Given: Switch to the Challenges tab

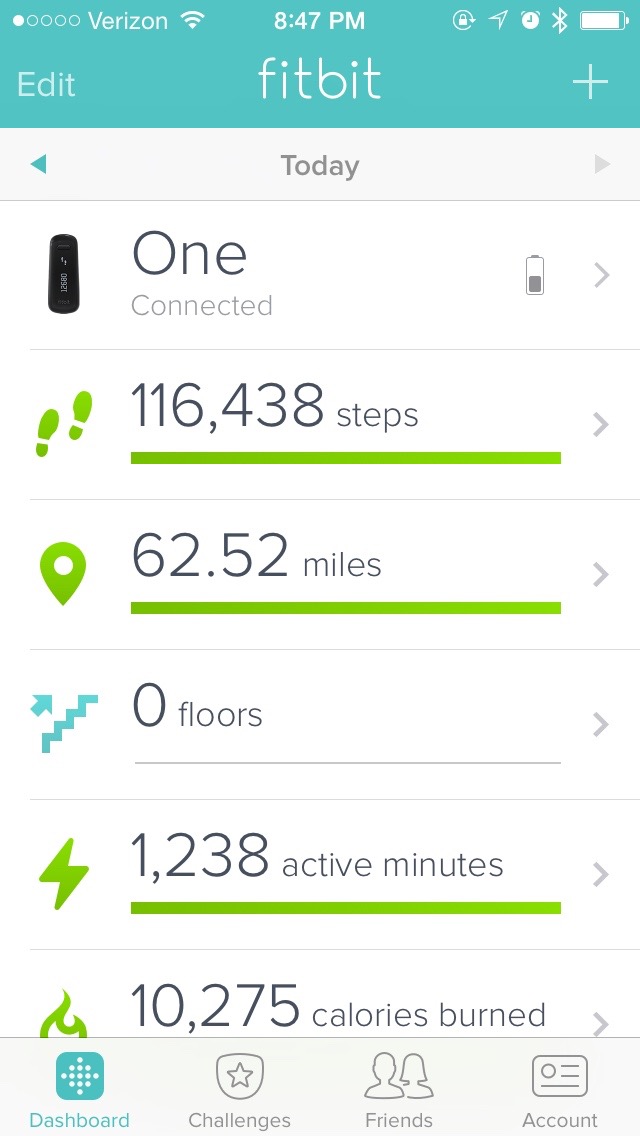Looking at the screenshot, I should (239, 1088).
